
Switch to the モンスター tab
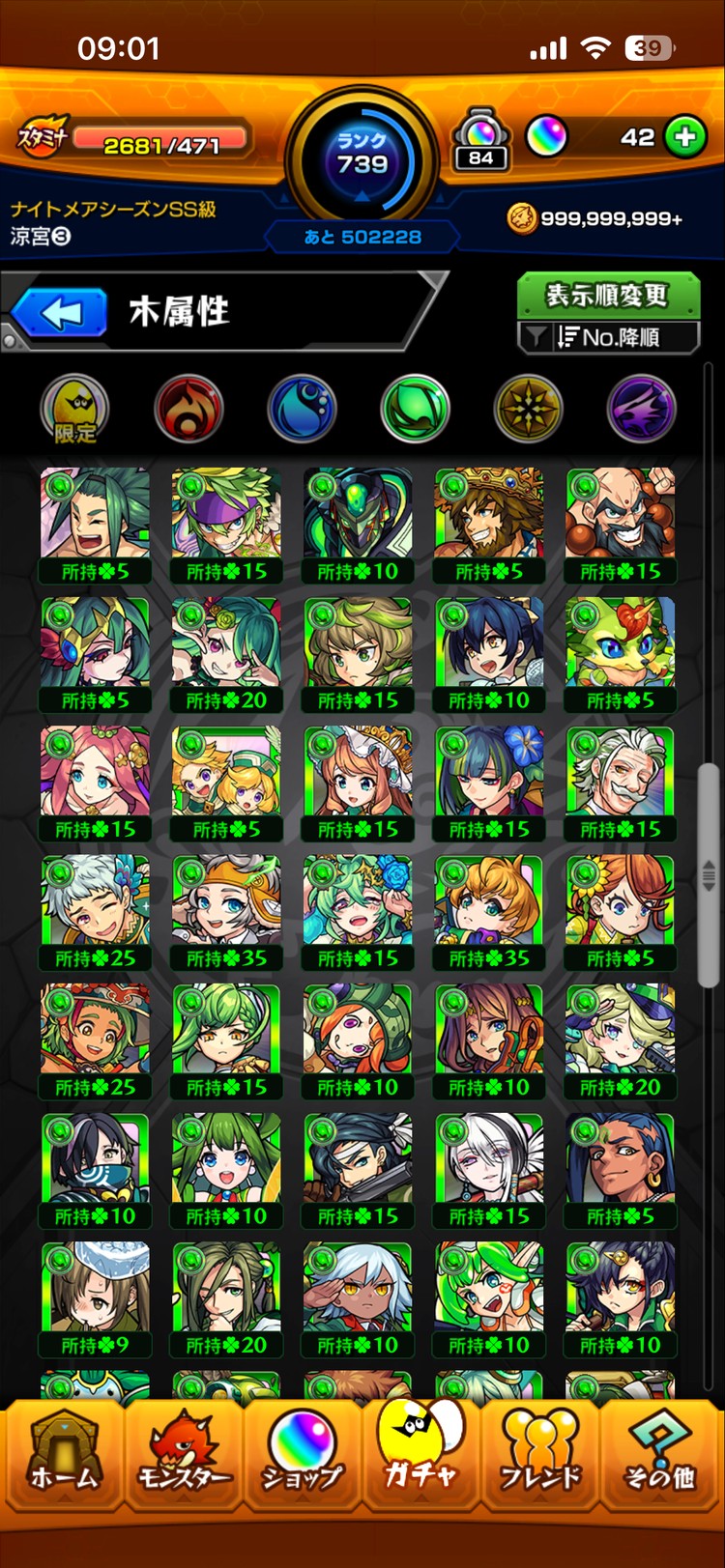click(184, 1460)
